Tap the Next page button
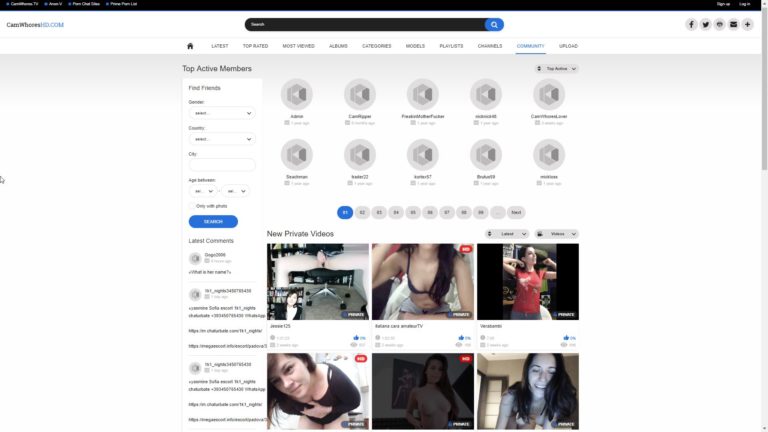 (516, 212)
